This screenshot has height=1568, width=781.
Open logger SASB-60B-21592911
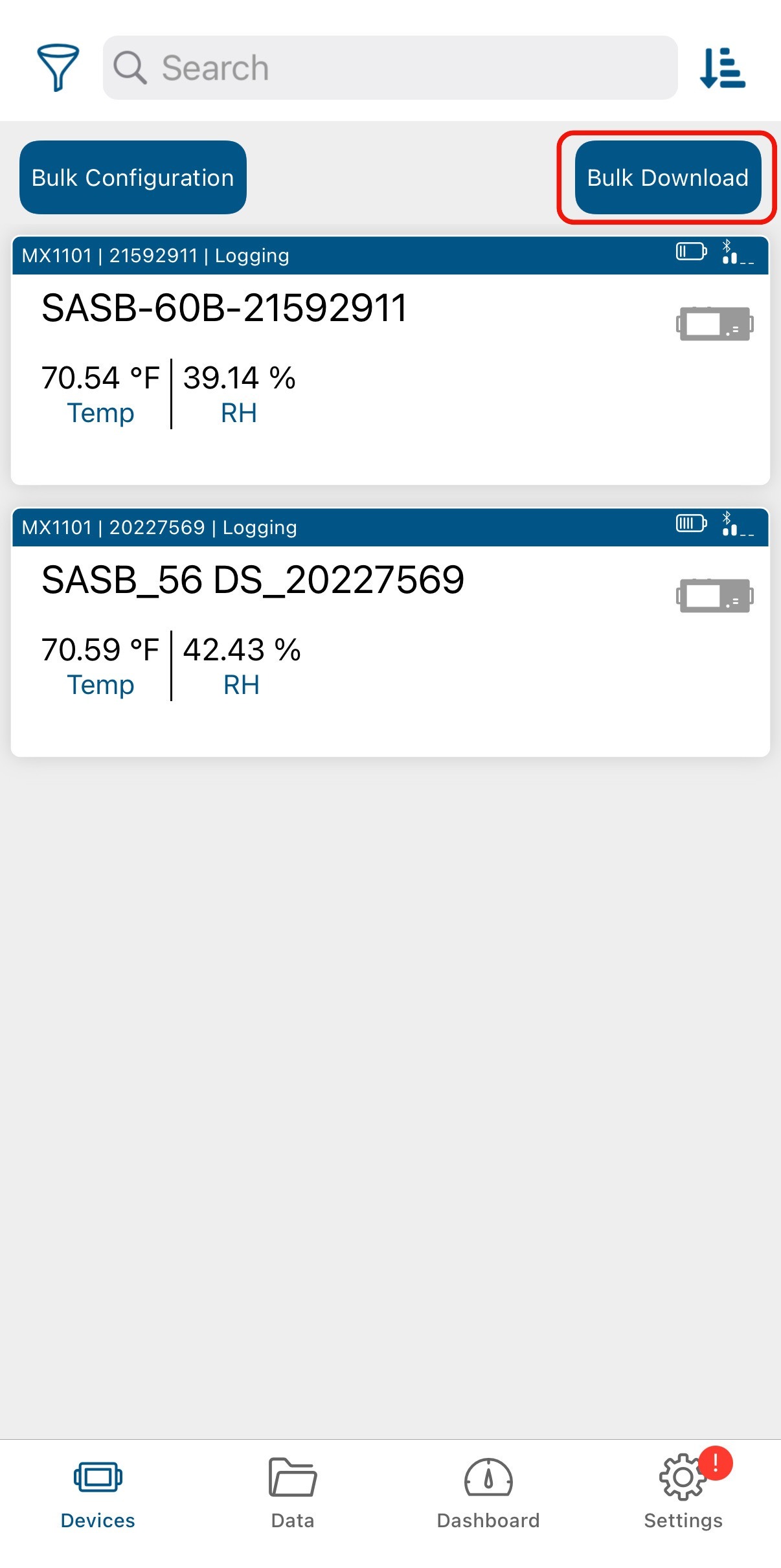click(390, 360)
